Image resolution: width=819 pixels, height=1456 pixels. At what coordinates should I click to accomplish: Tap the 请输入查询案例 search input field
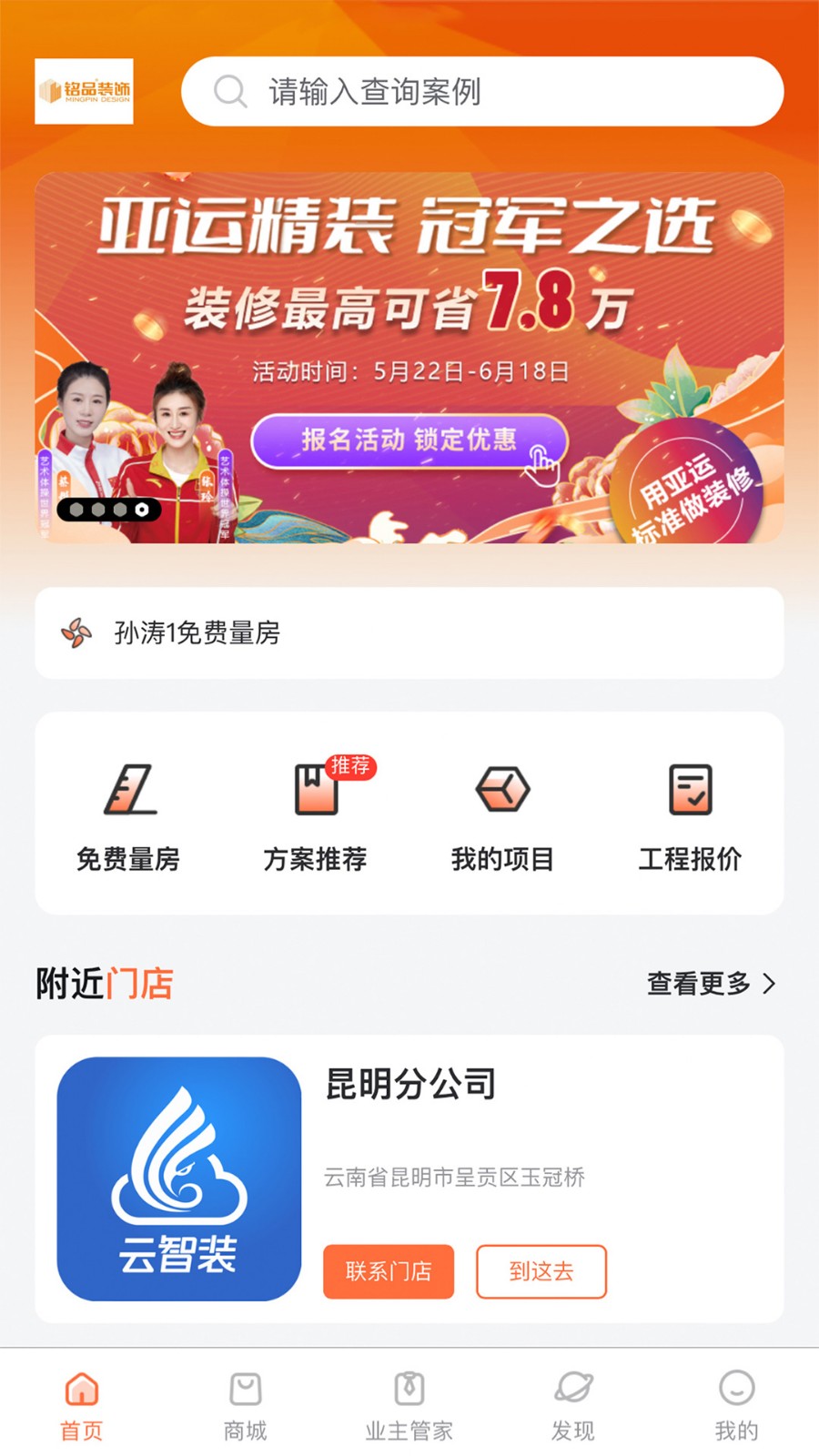[455, 91]
